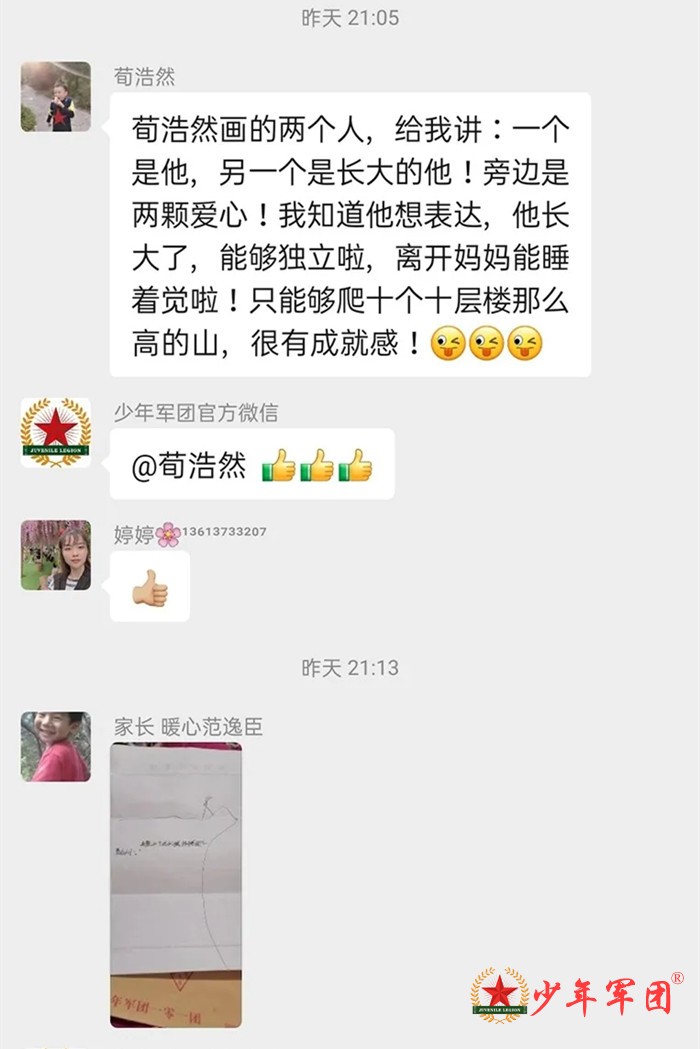
Task: Open 婷婷's profile avatar
Action: (56, 554)
